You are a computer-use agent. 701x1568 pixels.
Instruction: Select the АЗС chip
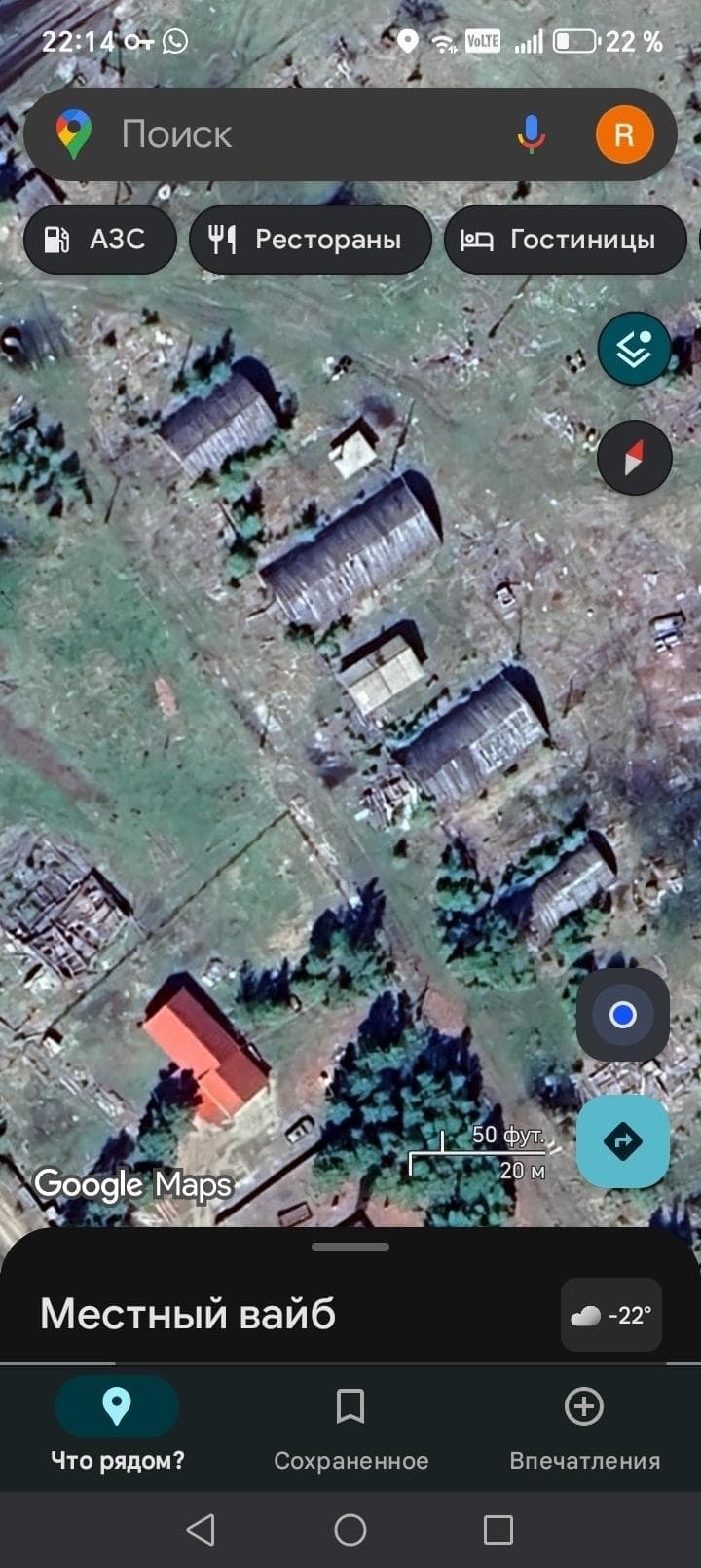click(x=99, y=240)
